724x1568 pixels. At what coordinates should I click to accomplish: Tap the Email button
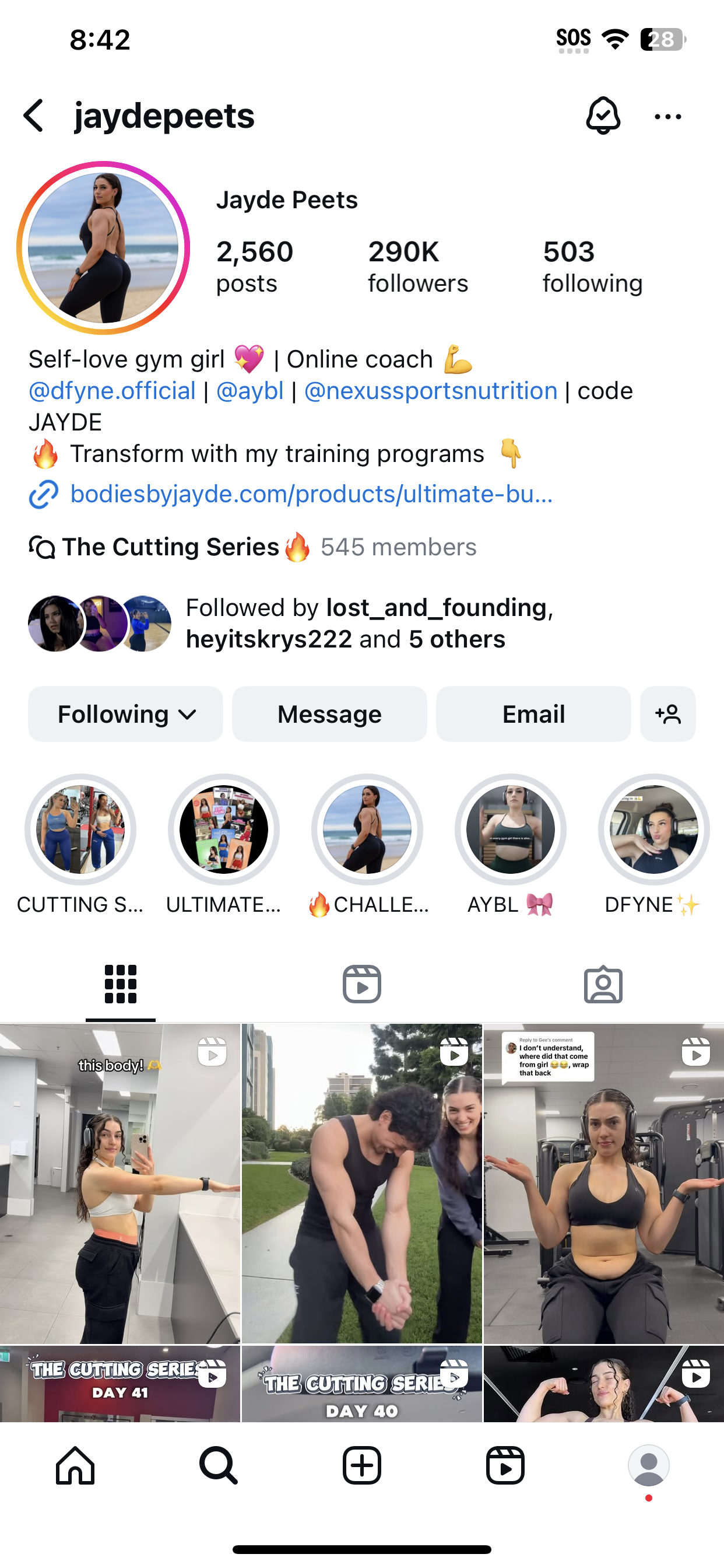click(x=533, y=714)
